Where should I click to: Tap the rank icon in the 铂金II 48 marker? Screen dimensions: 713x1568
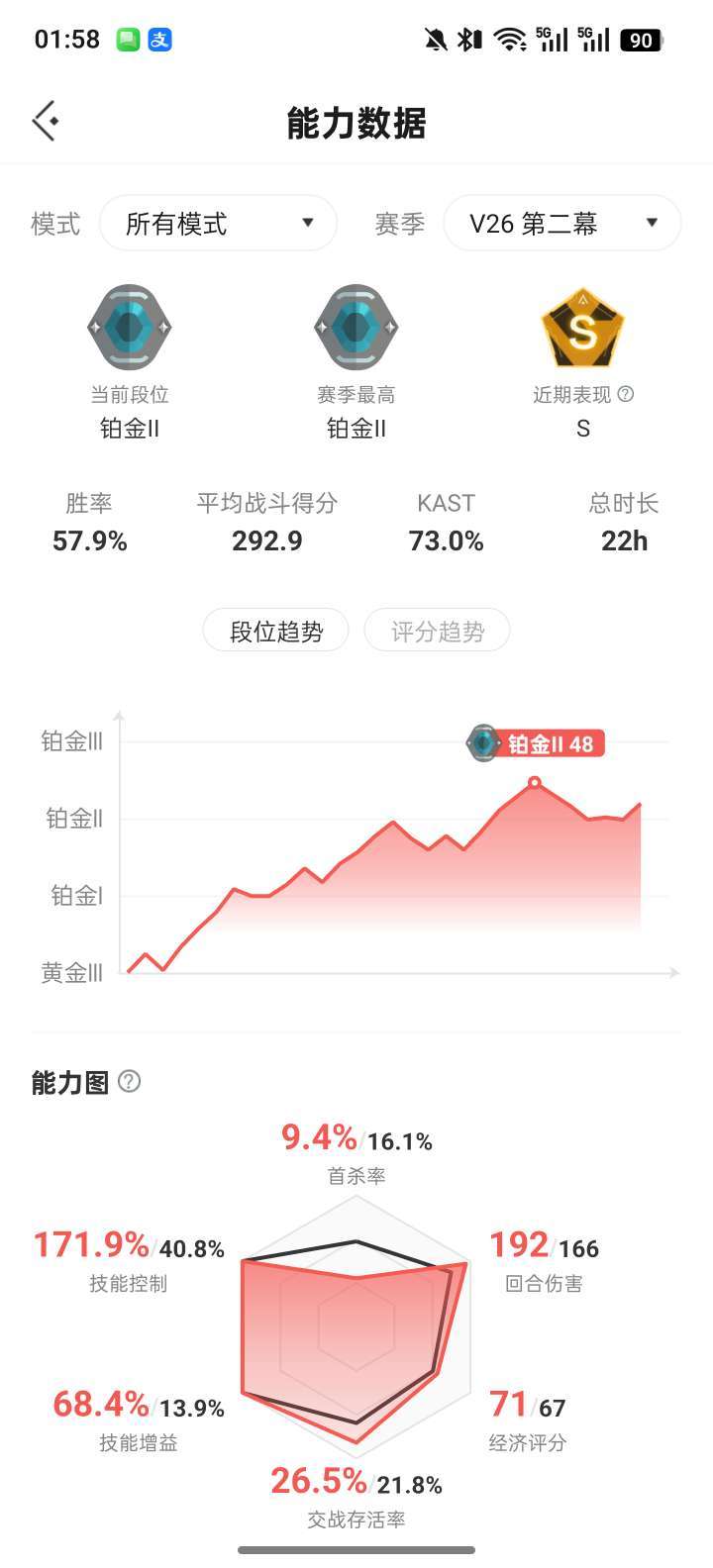point(484,743)
